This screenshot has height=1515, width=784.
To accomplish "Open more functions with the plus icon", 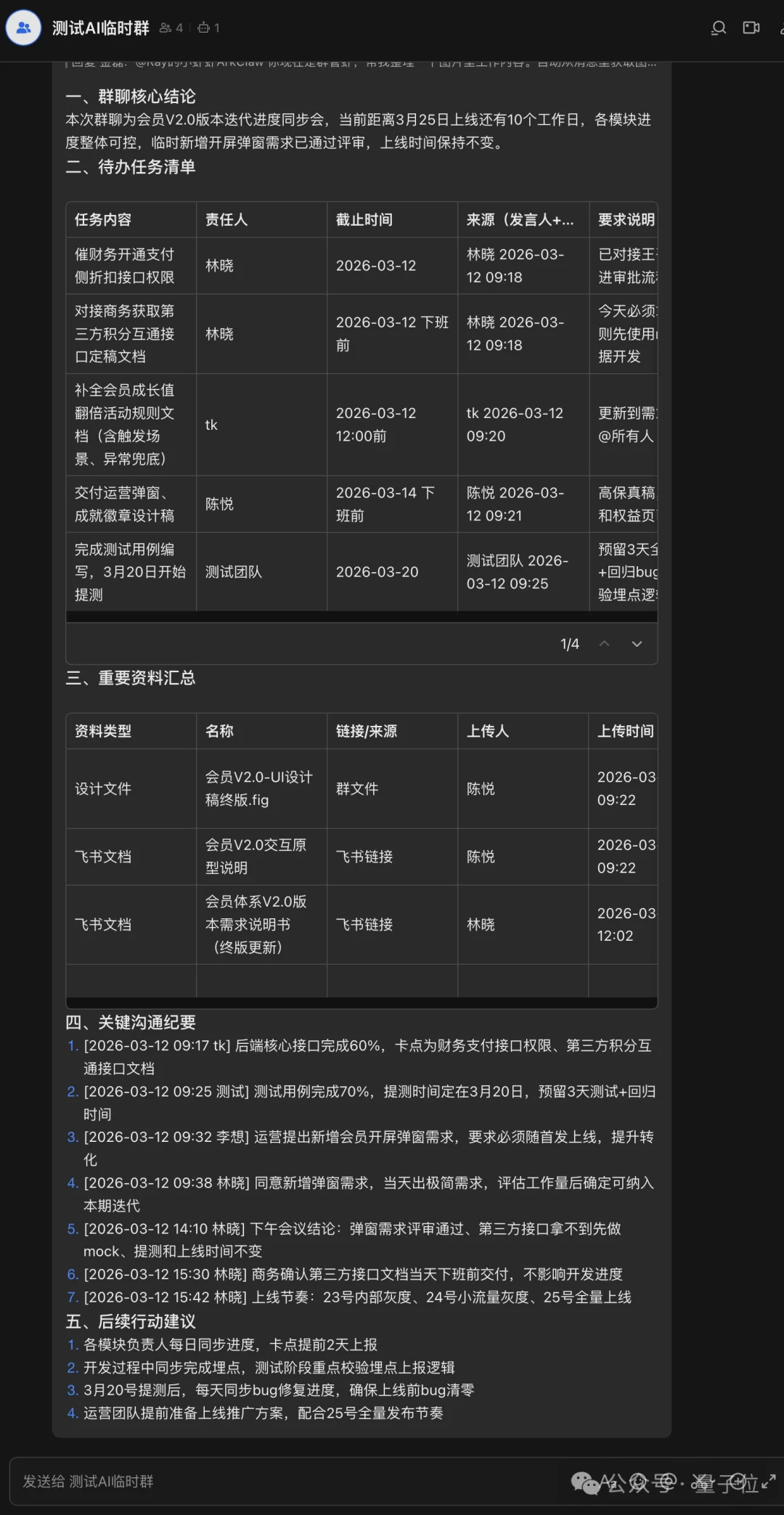I will (739, 1481).
